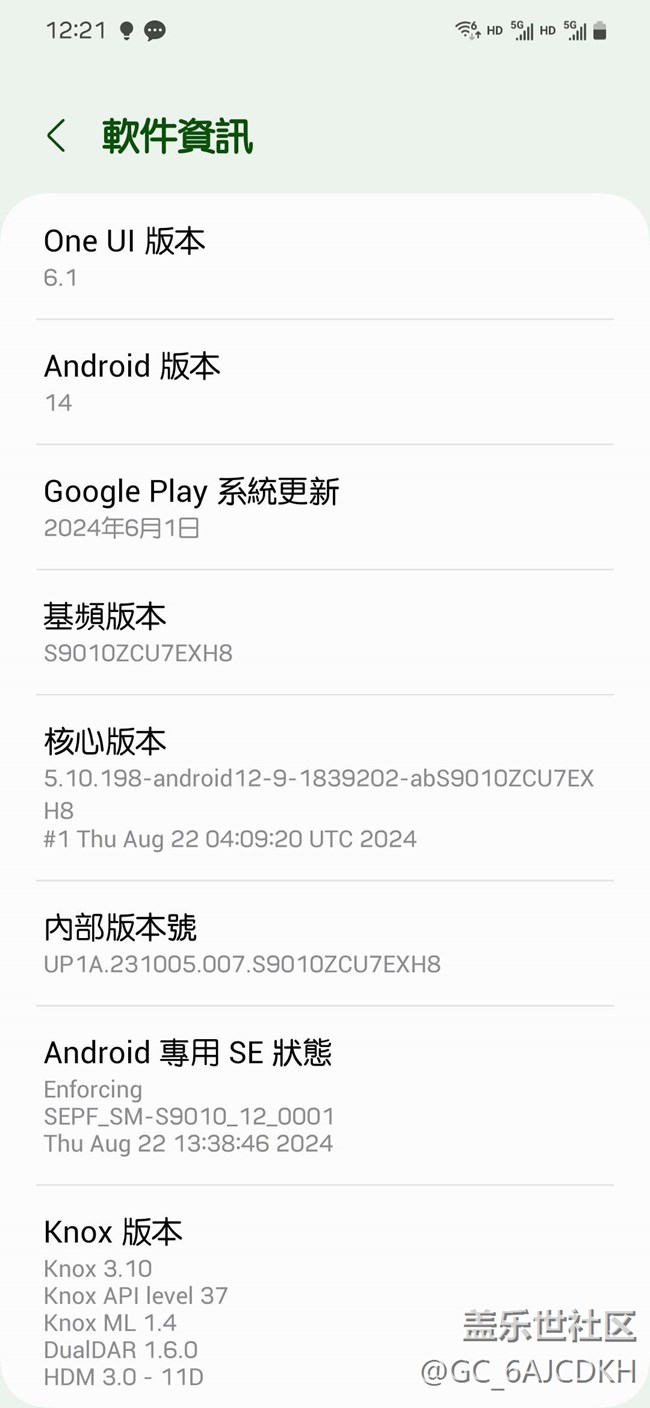
Task: Go back from the 軟件資訊 page
Action: 57,136
